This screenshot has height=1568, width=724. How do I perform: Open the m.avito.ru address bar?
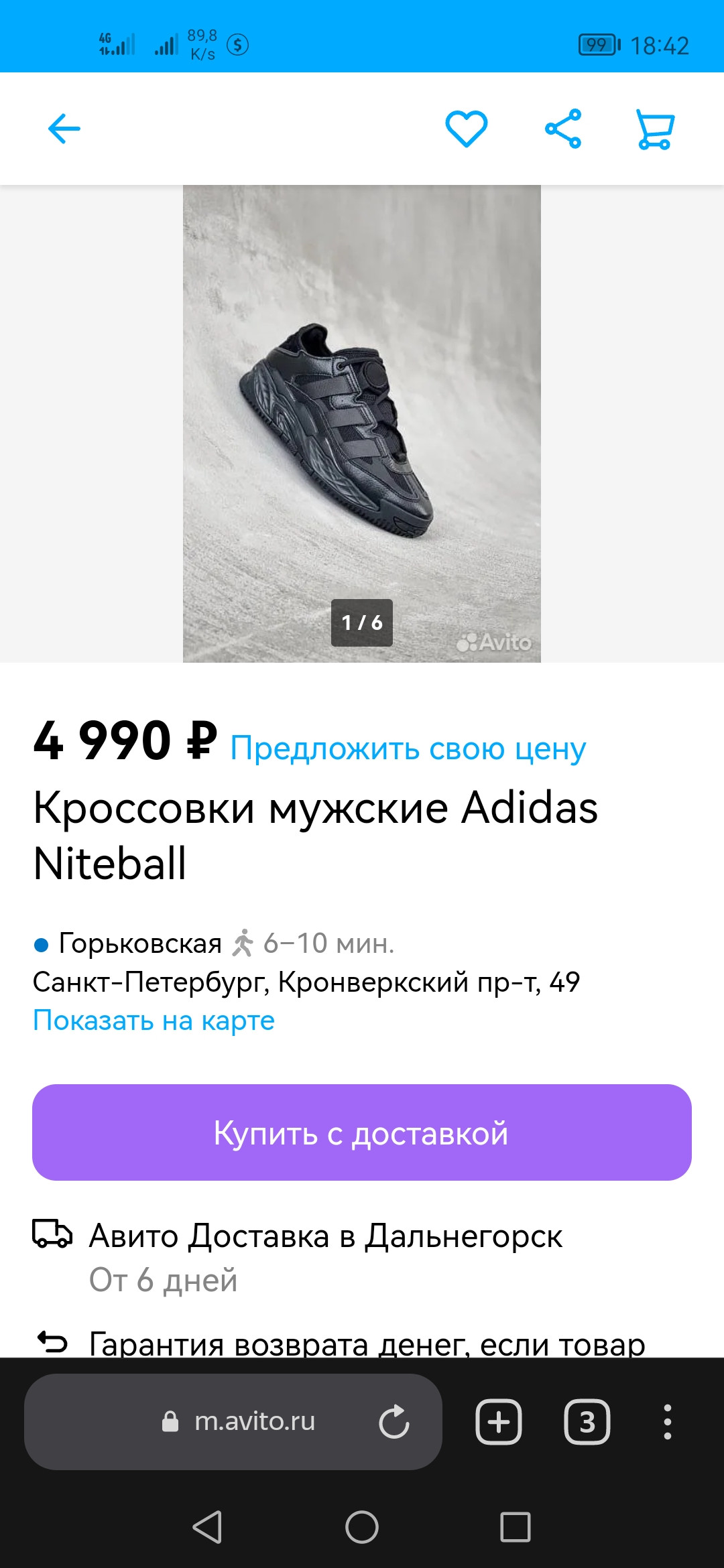[x=233, y=1422]
